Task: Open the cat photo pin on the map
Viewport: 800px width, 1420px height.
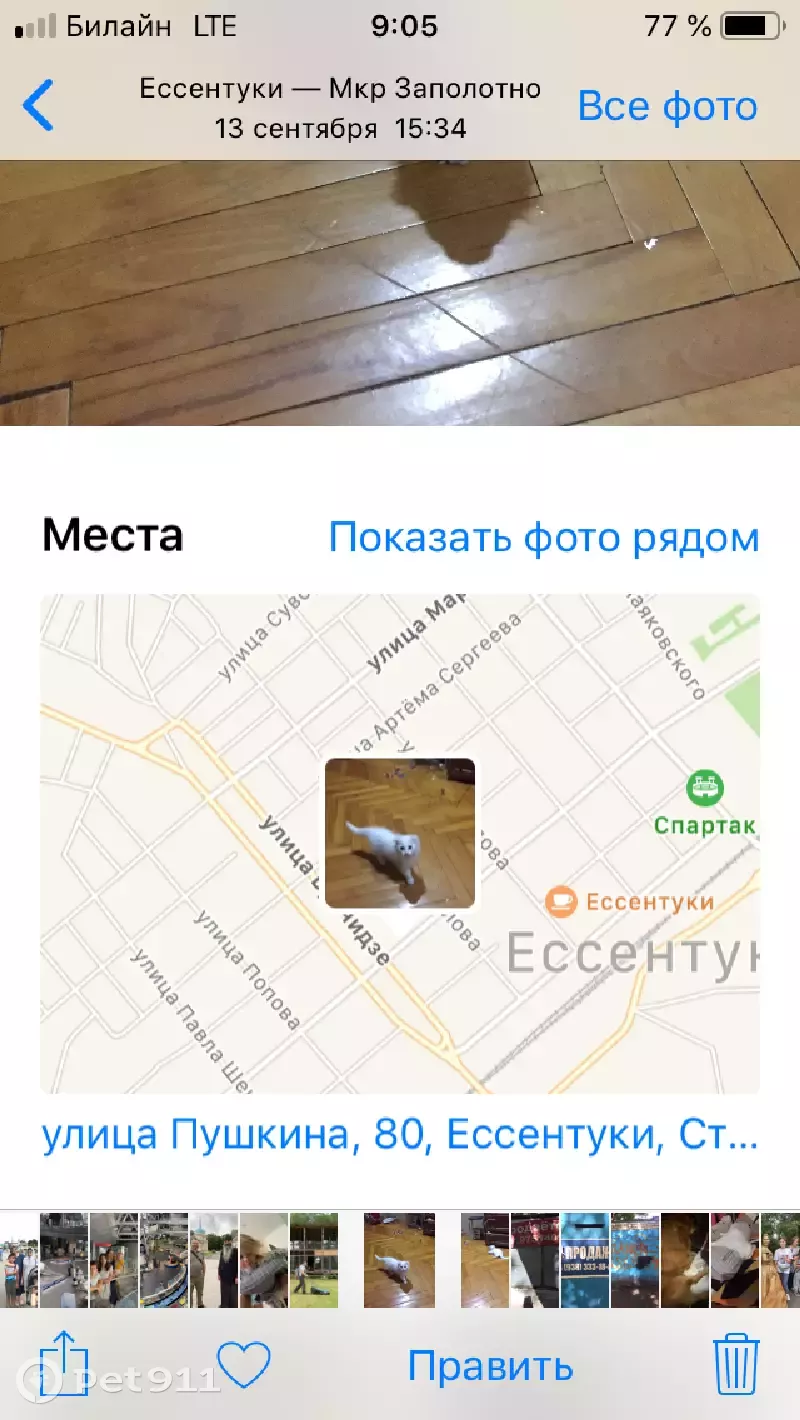Action: pos(400,833)
